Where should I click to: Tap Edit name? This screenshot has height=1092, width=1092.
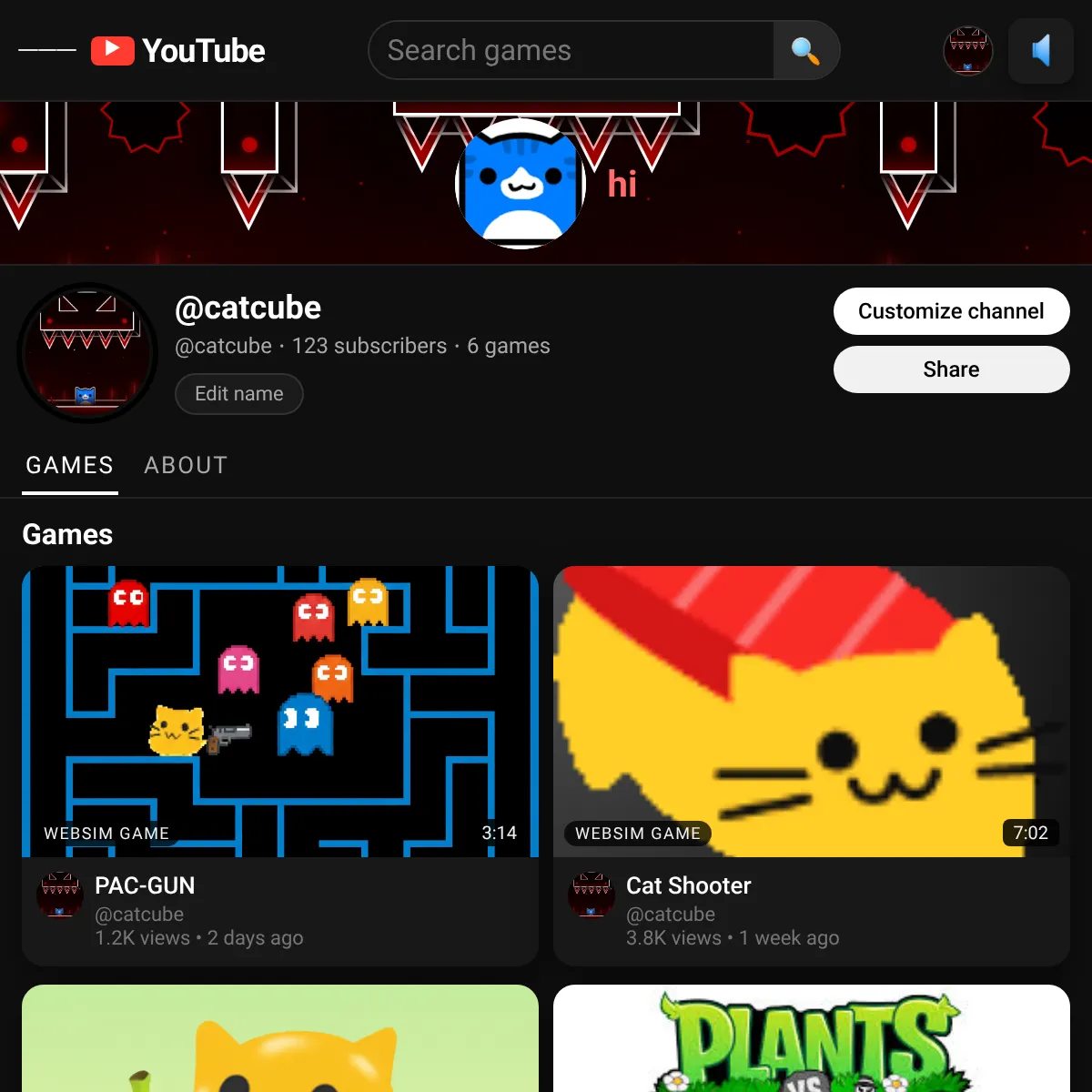238,394
